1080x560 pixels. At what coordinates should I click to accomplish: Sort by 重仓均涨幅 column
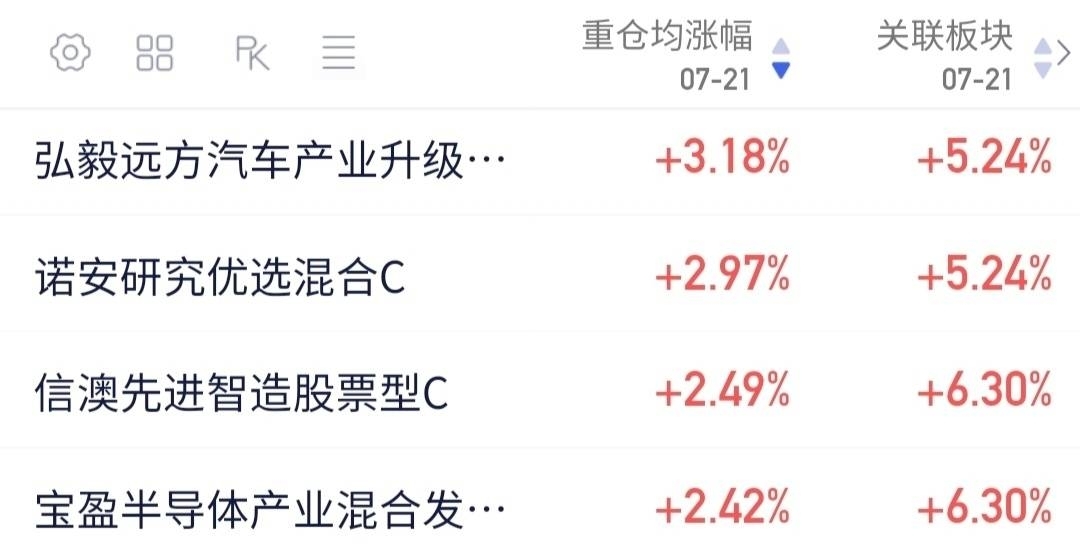point(686,55)
